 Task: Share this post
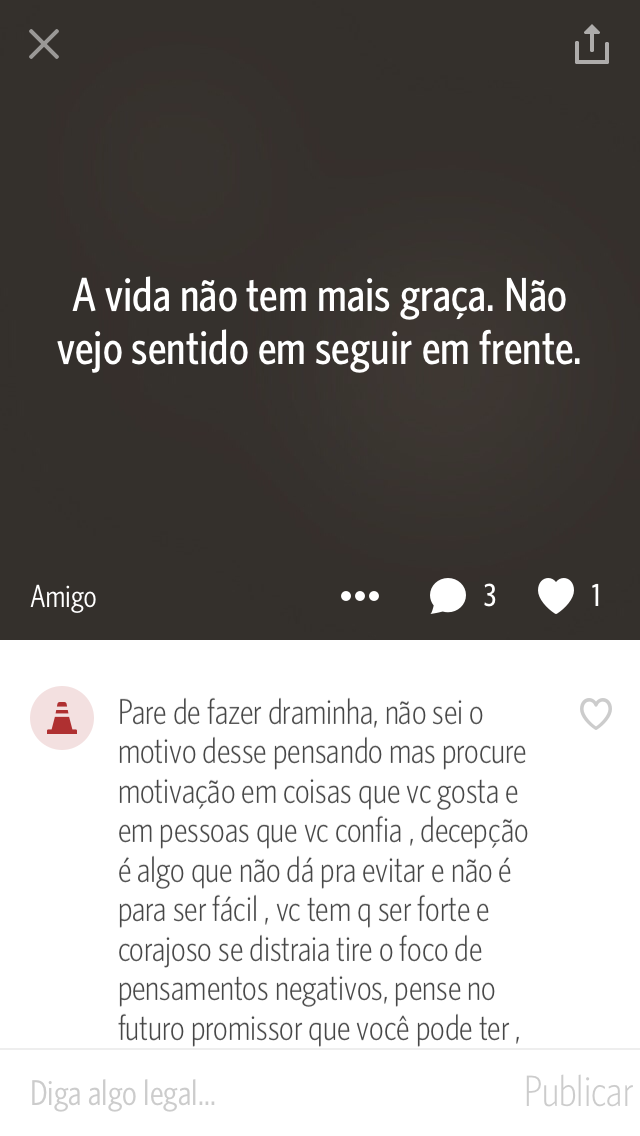tap(591, 44)
